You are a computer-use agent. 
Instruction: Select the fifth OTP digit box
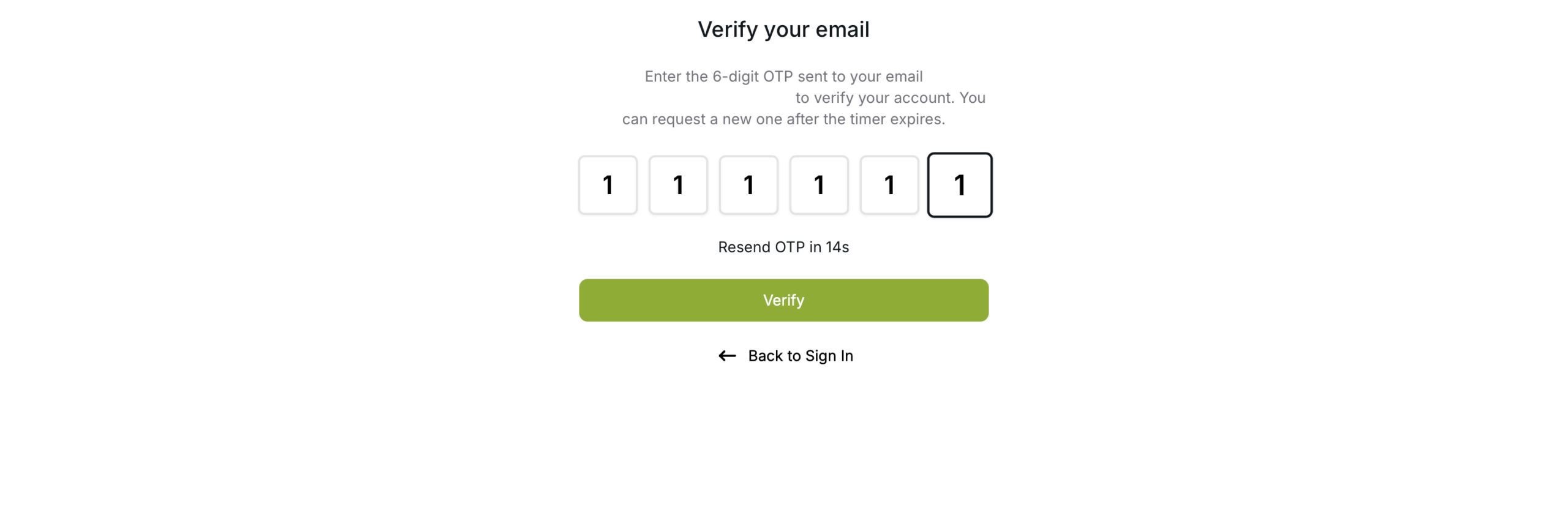(889, 185)
